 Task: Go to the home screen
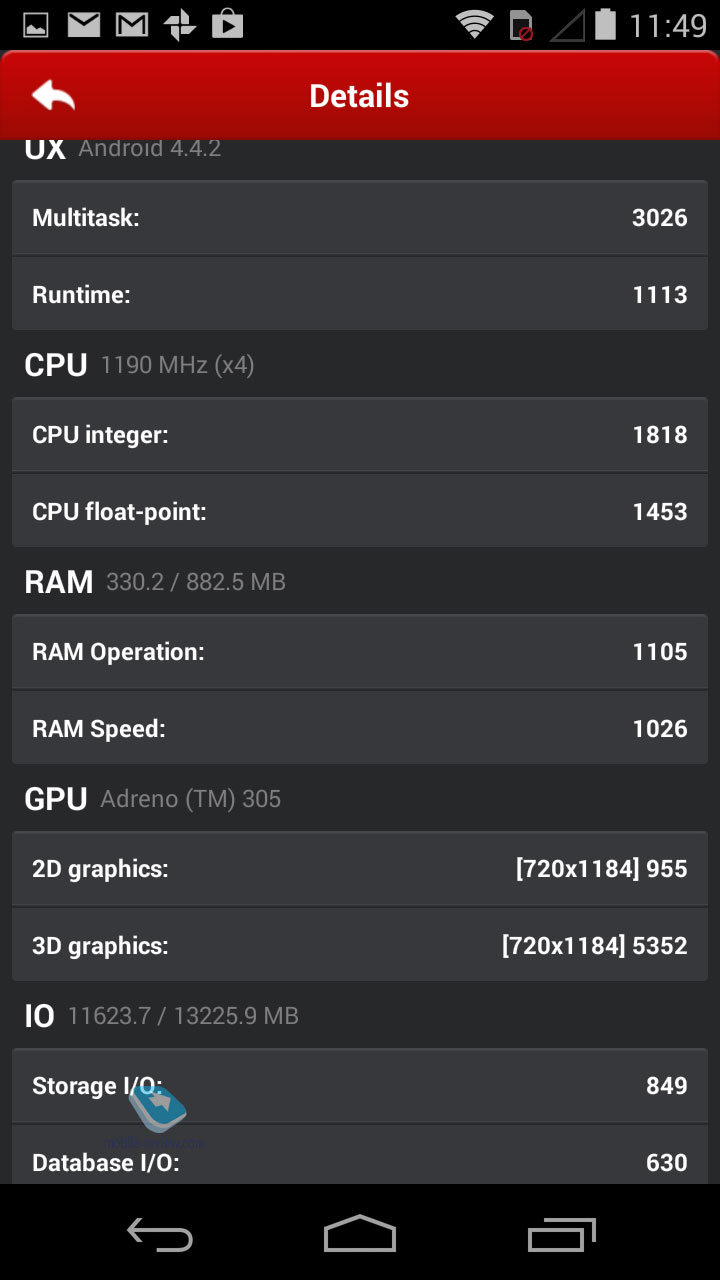[360, 1234]
